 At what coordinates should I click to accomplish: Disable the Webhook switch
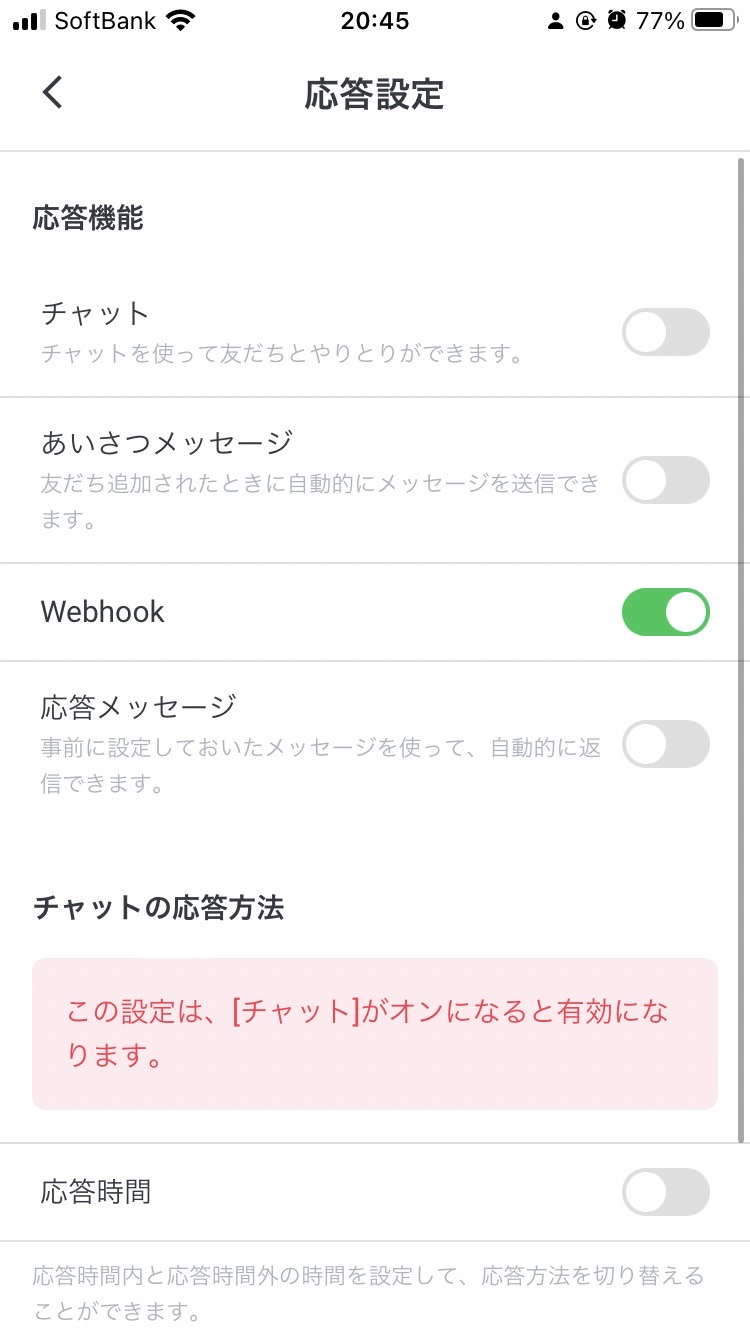coord(666,612)
